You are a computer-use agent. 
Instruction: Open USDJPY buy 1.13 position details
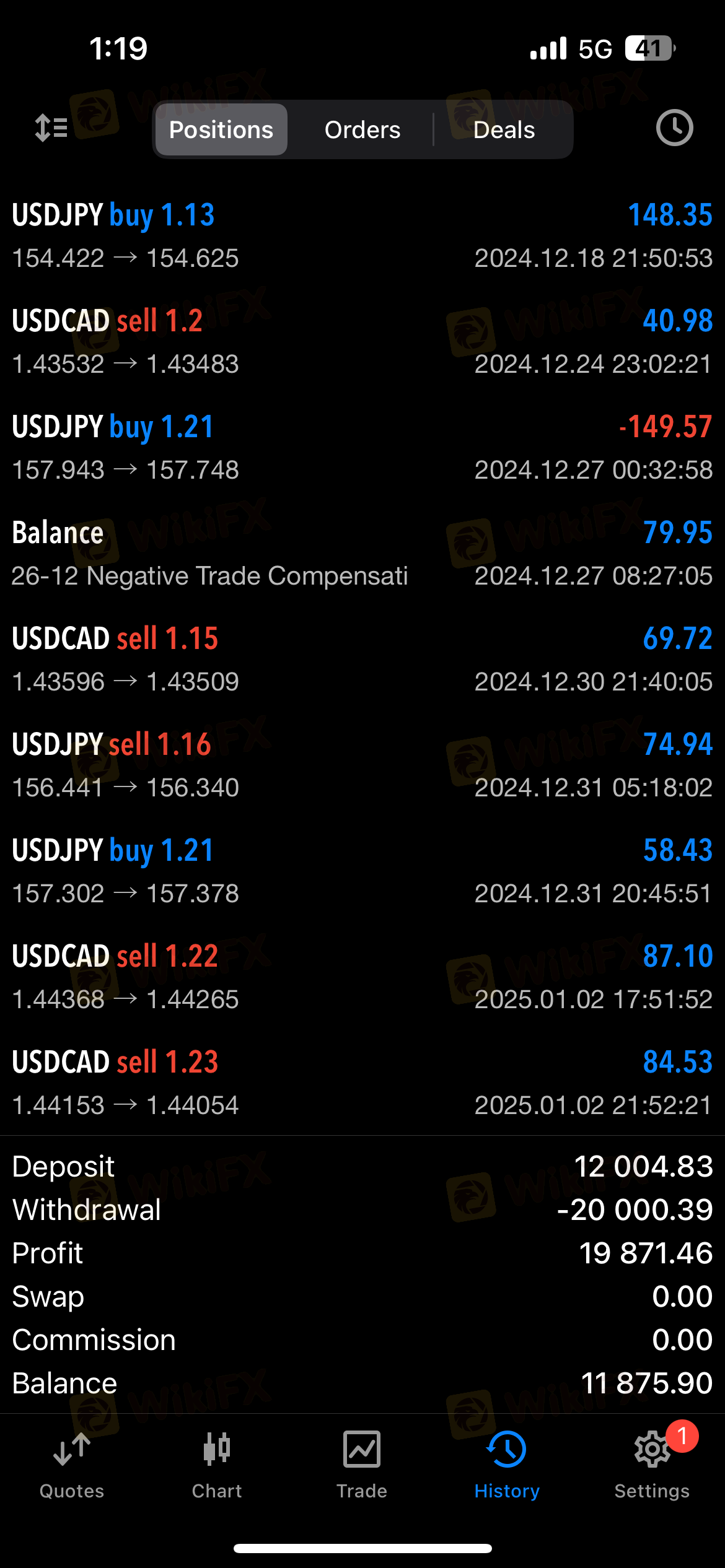pyautogui.click(x=362, y=236)
